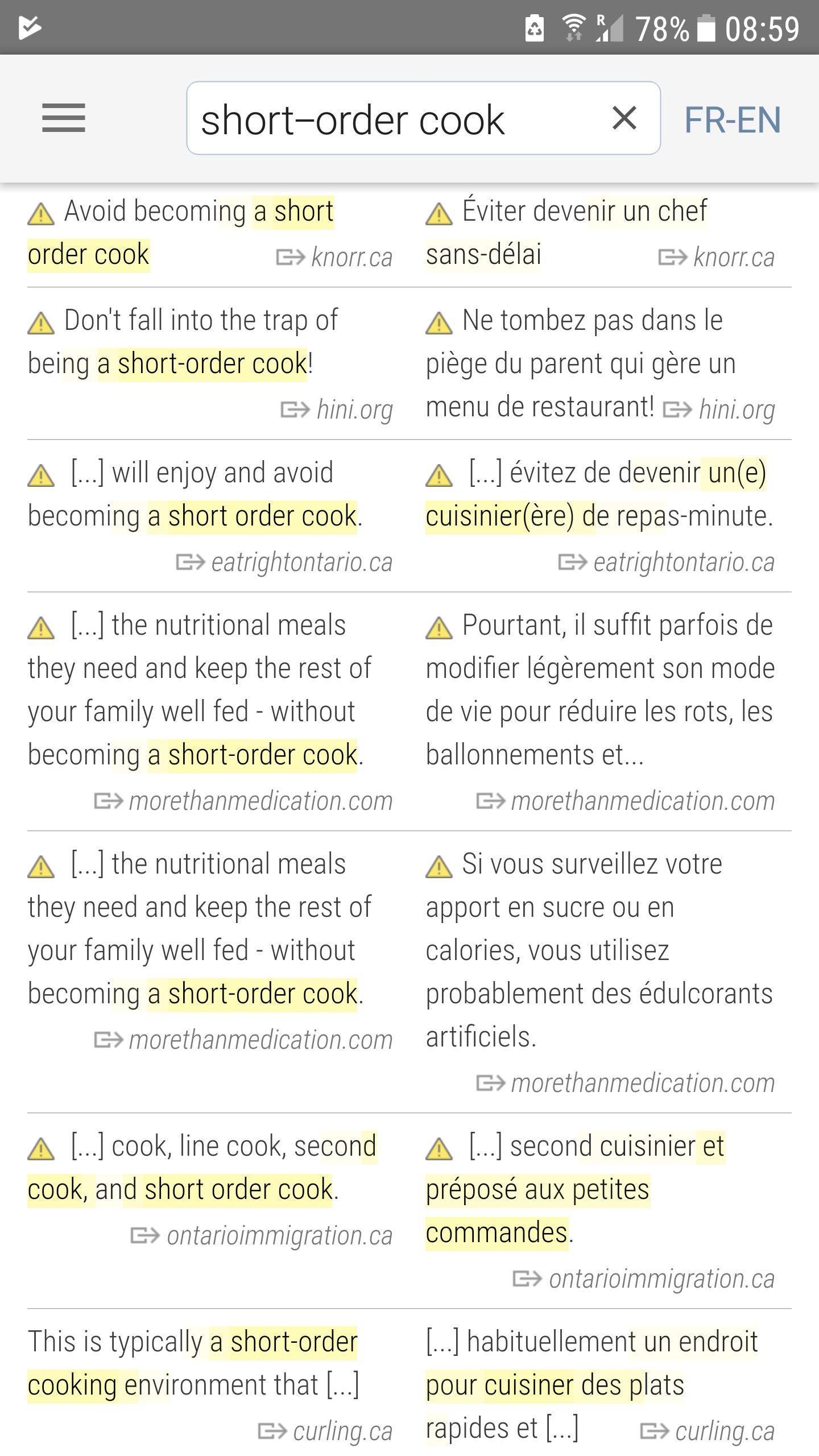
Task: Open knorr.ca source under French sentence
Action: pyautogui.click(x=716, y=257)
